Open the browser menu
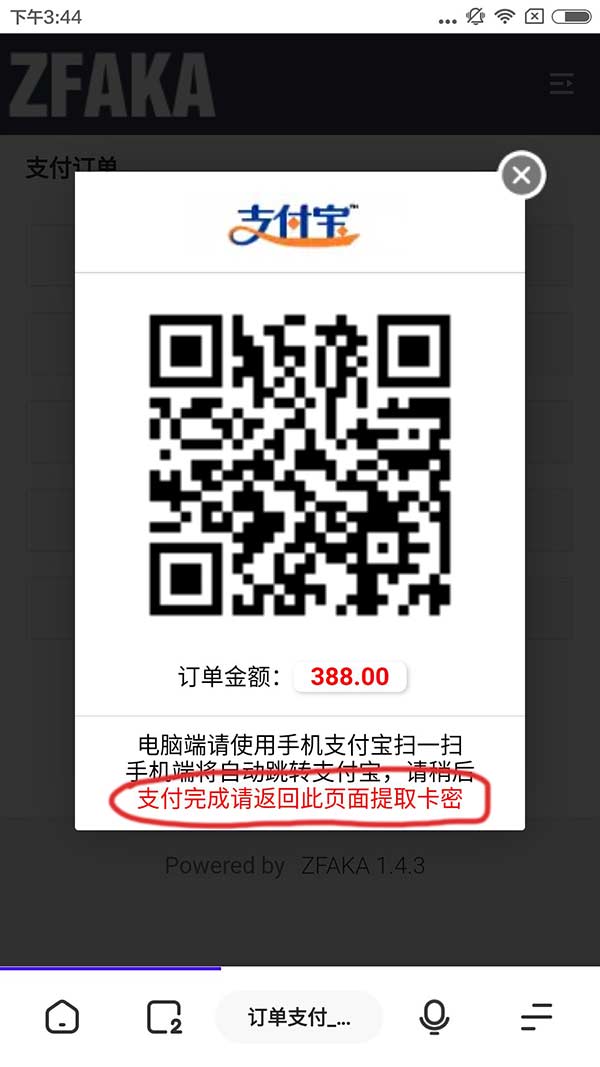The height and width of the screenshot is (1067, 600). 536,1017
